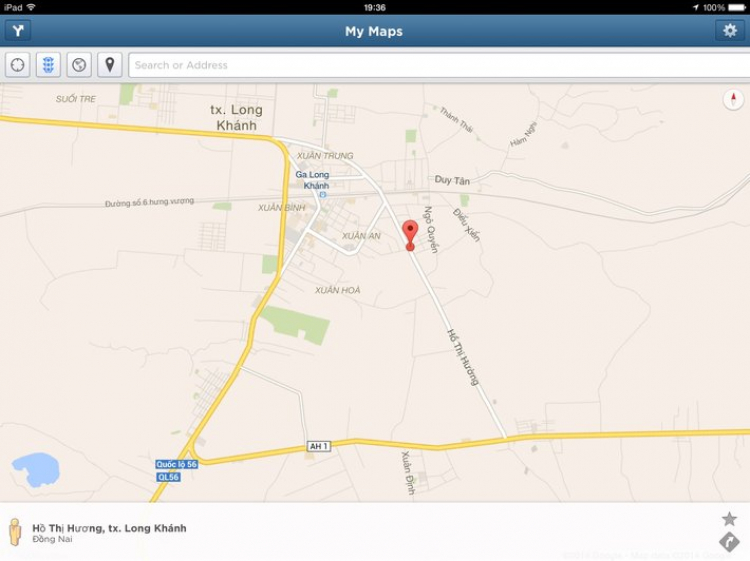This screenshot has width=750, height=561.
Task: Center map on current location
Action: pos(18,65)
